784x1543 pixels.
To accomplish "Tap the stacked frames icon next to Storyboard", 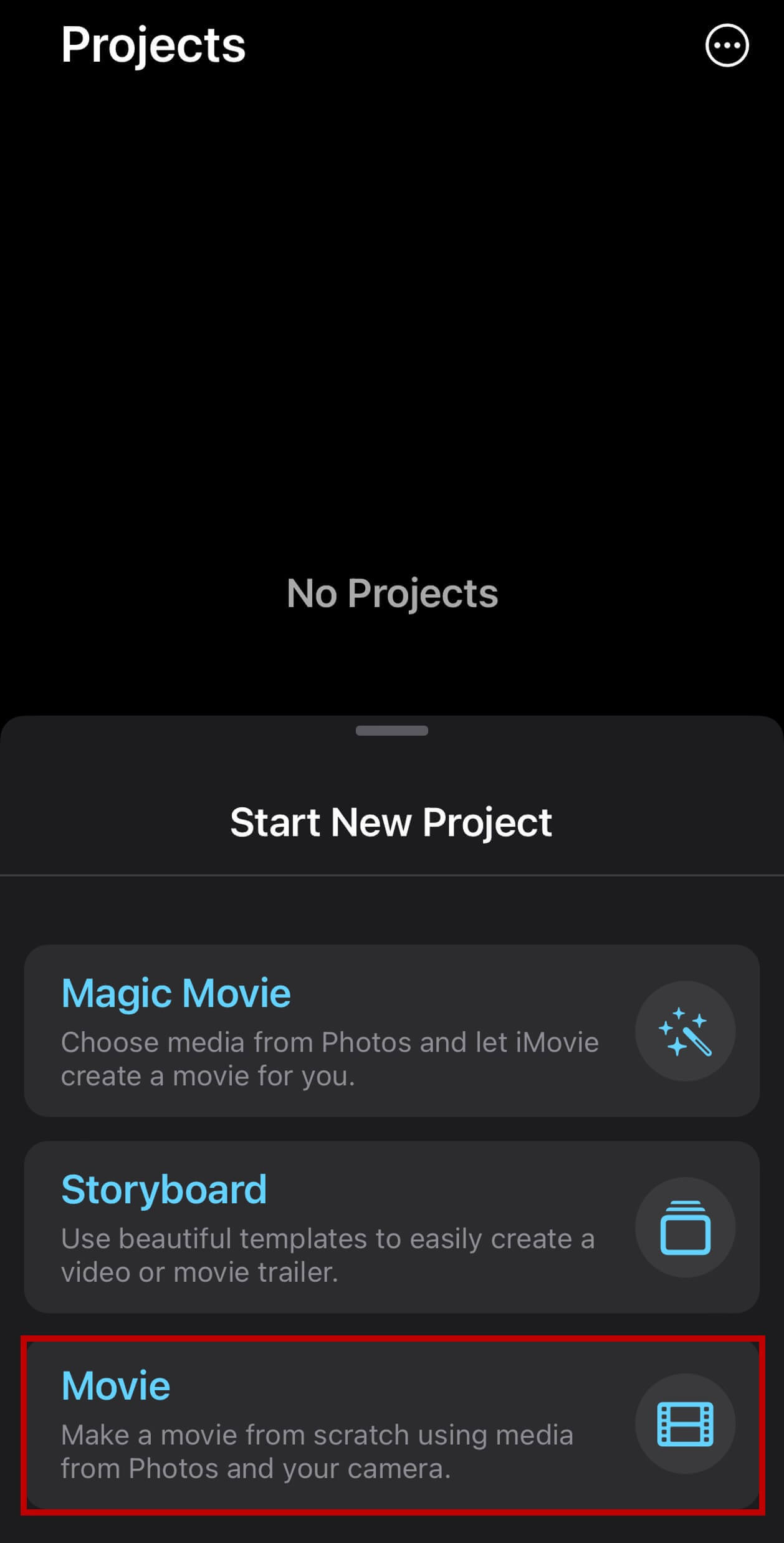I will [685, 1226].
